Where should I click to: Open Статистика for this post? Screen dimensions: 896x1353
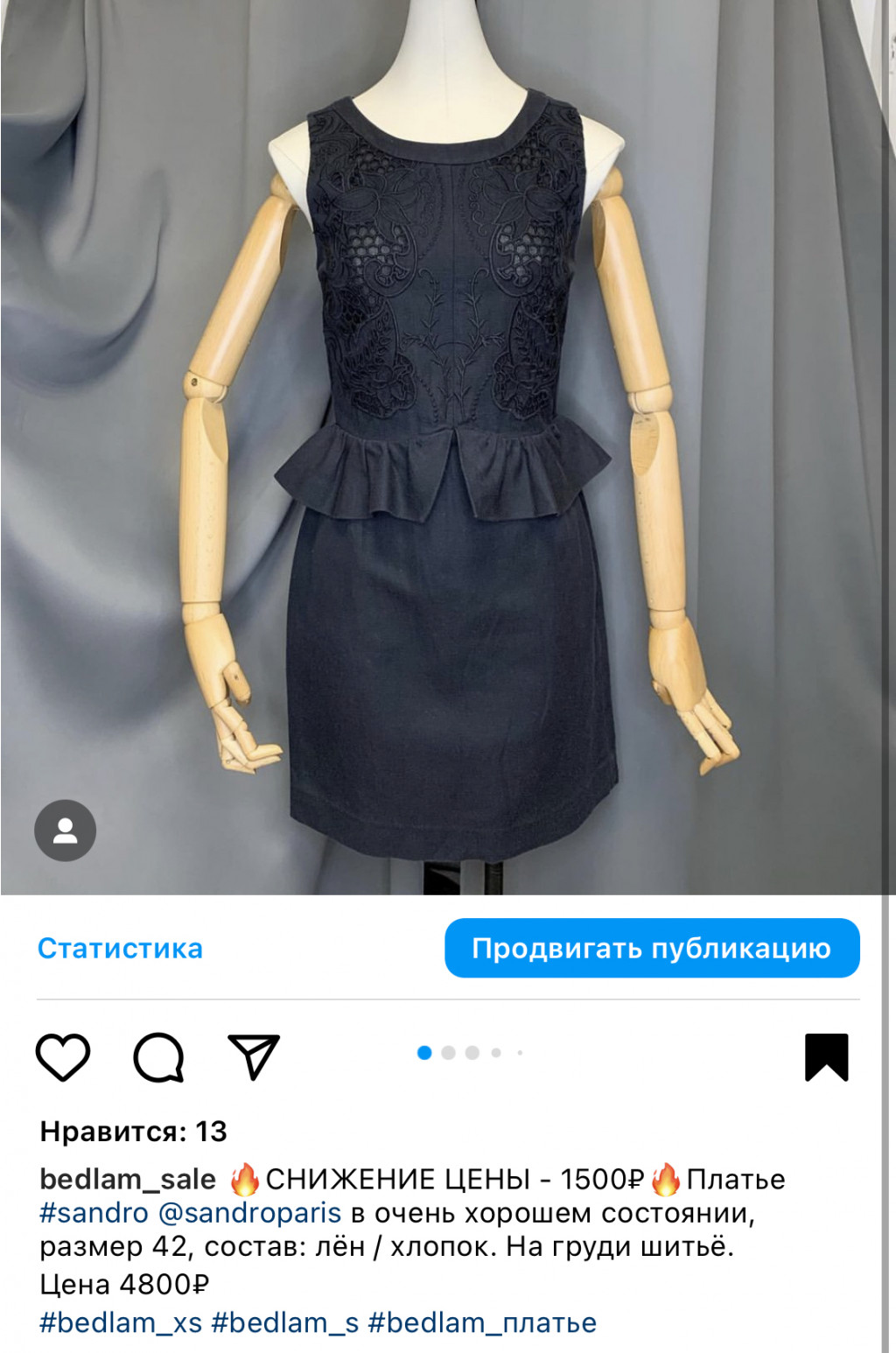coord(120,949)
